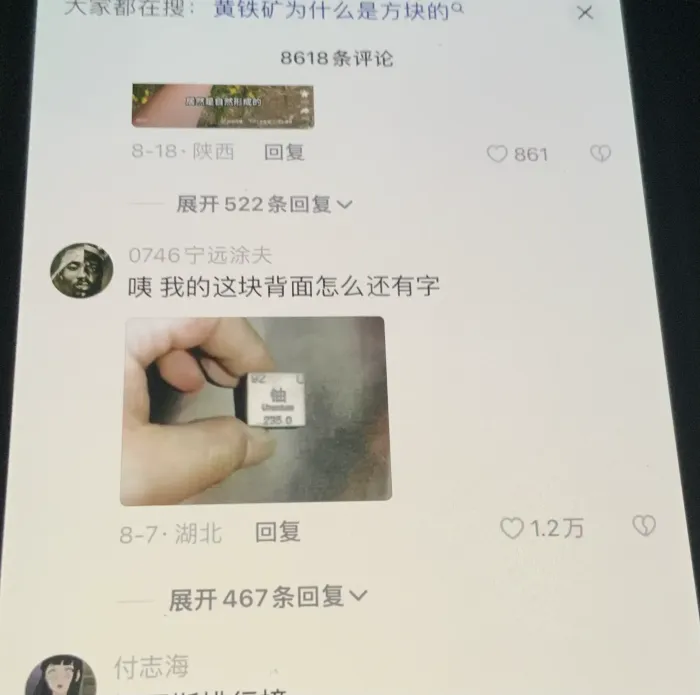Open 付志海's username
The image size is (700, 695).
[x=150, y=665]
